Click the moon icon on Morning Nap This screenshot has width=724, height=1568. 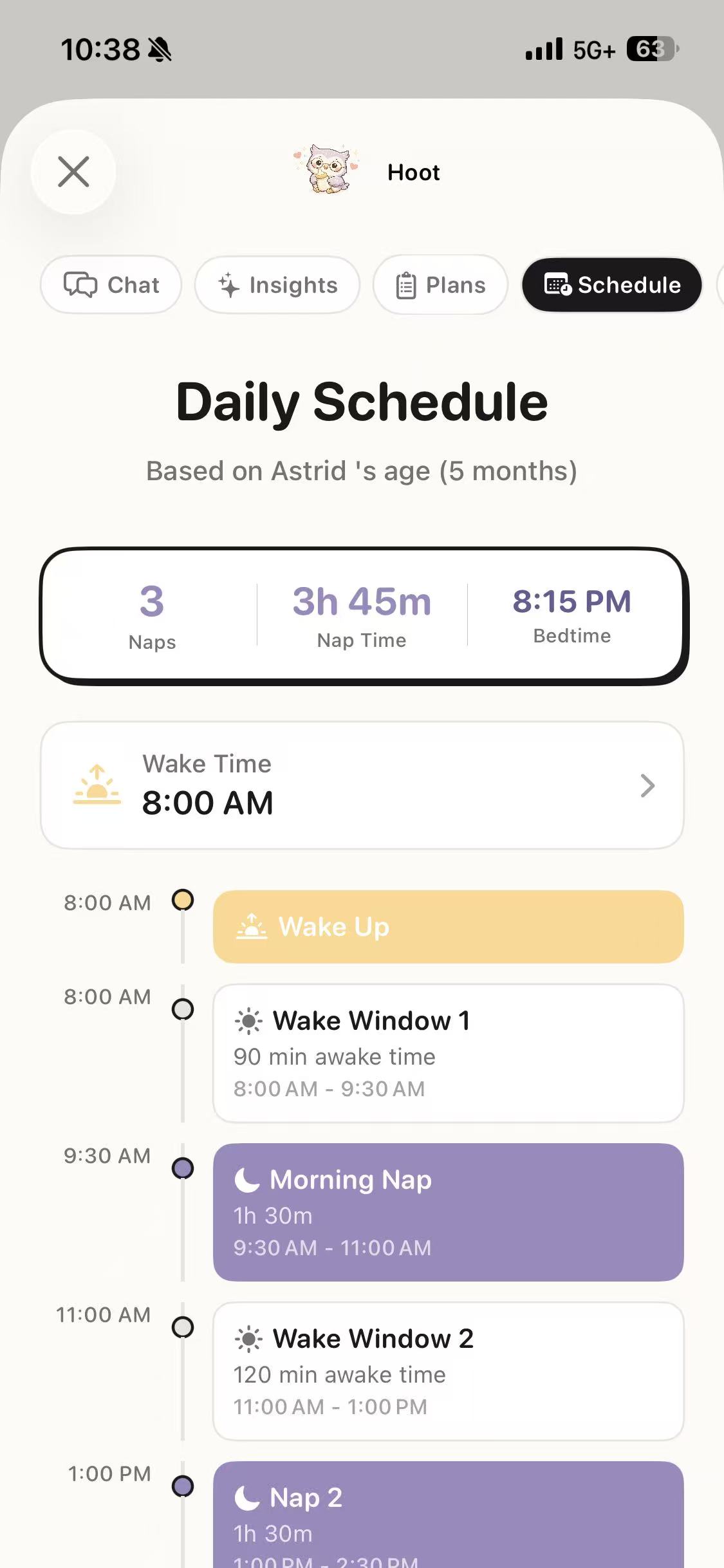pos(246,1179)
